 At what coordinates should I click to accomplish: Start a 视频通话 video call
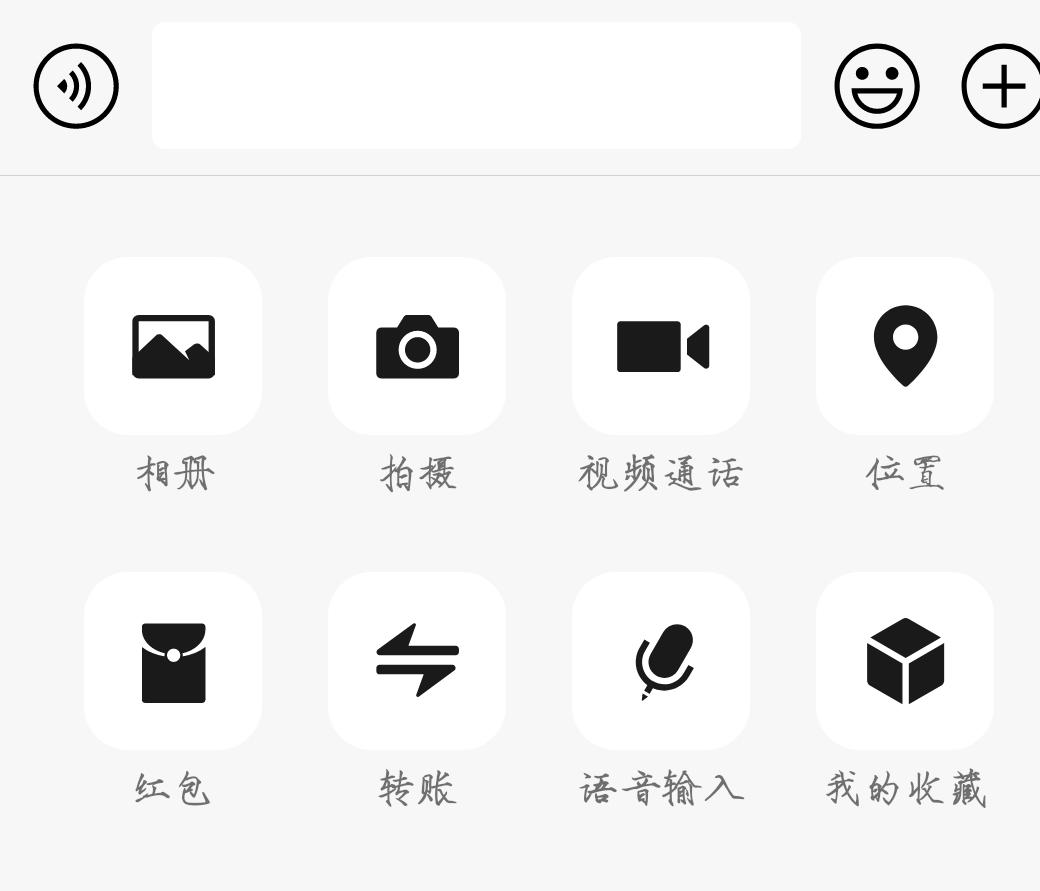pyautogui.click(x=661, y=346)
